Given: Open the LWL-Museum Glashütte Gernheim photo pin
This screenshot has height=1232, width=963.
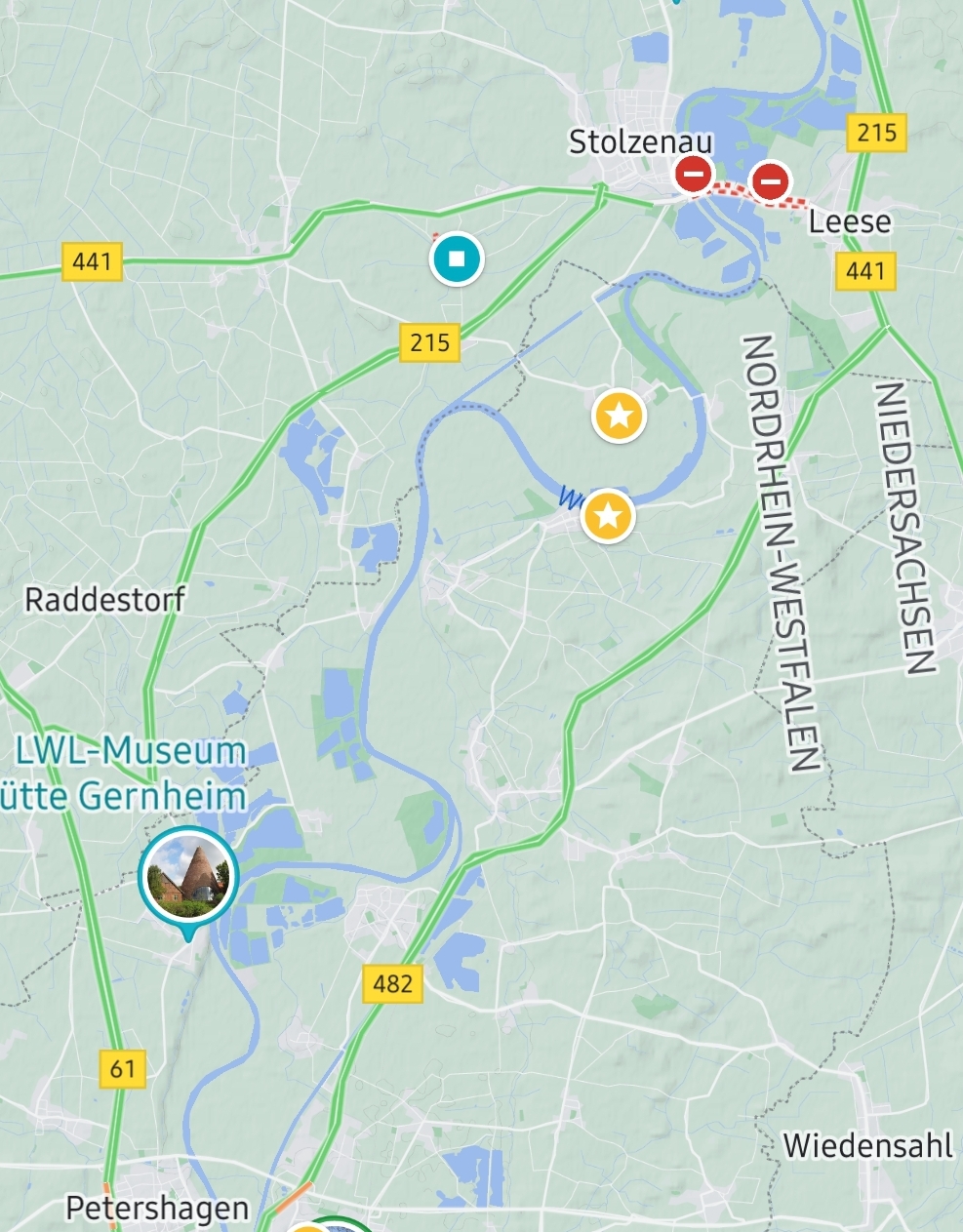Looking at the screenshot, I should click(x=188, y=875).
